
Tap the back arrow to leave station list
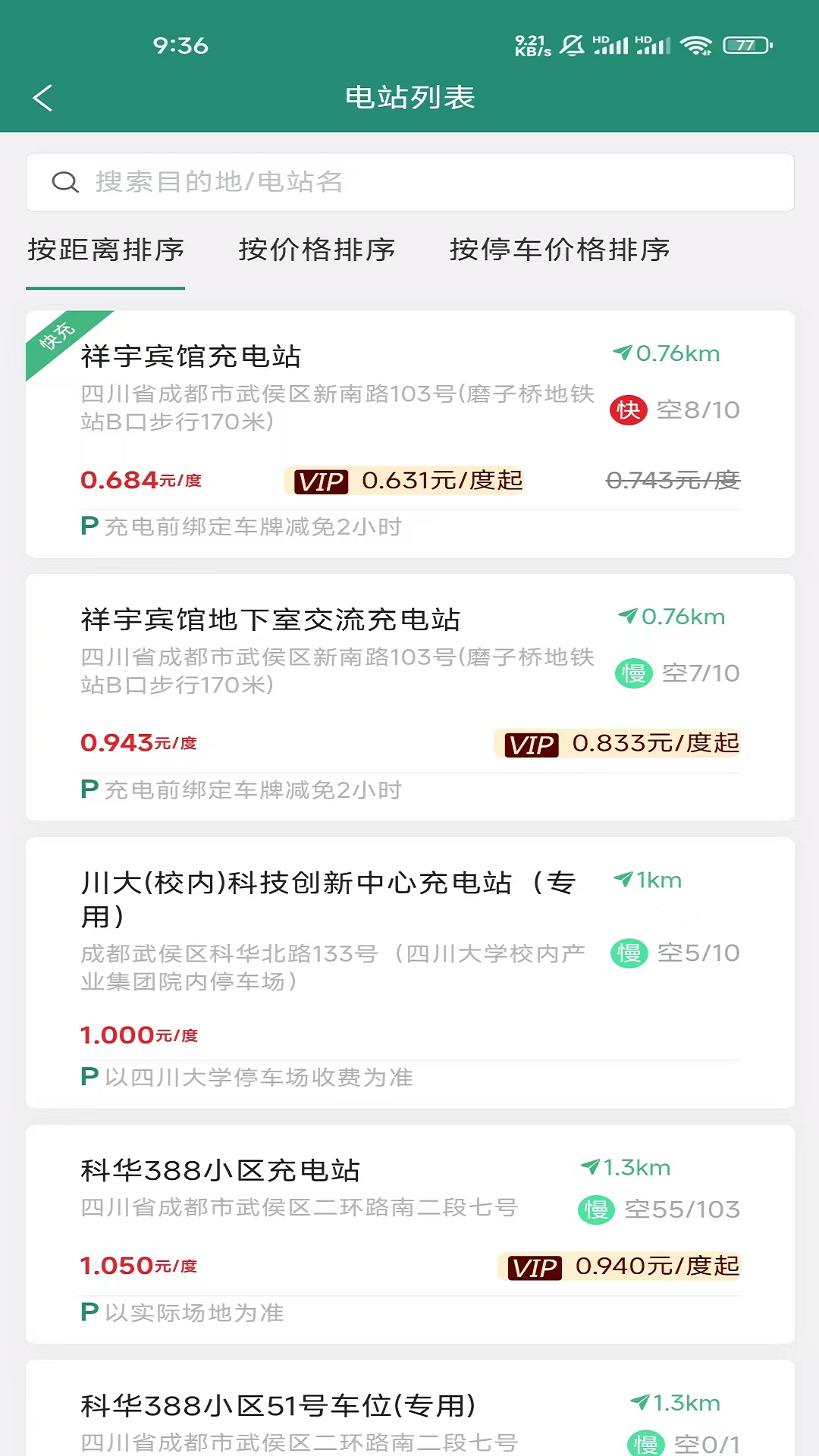(x=43, y=97)
